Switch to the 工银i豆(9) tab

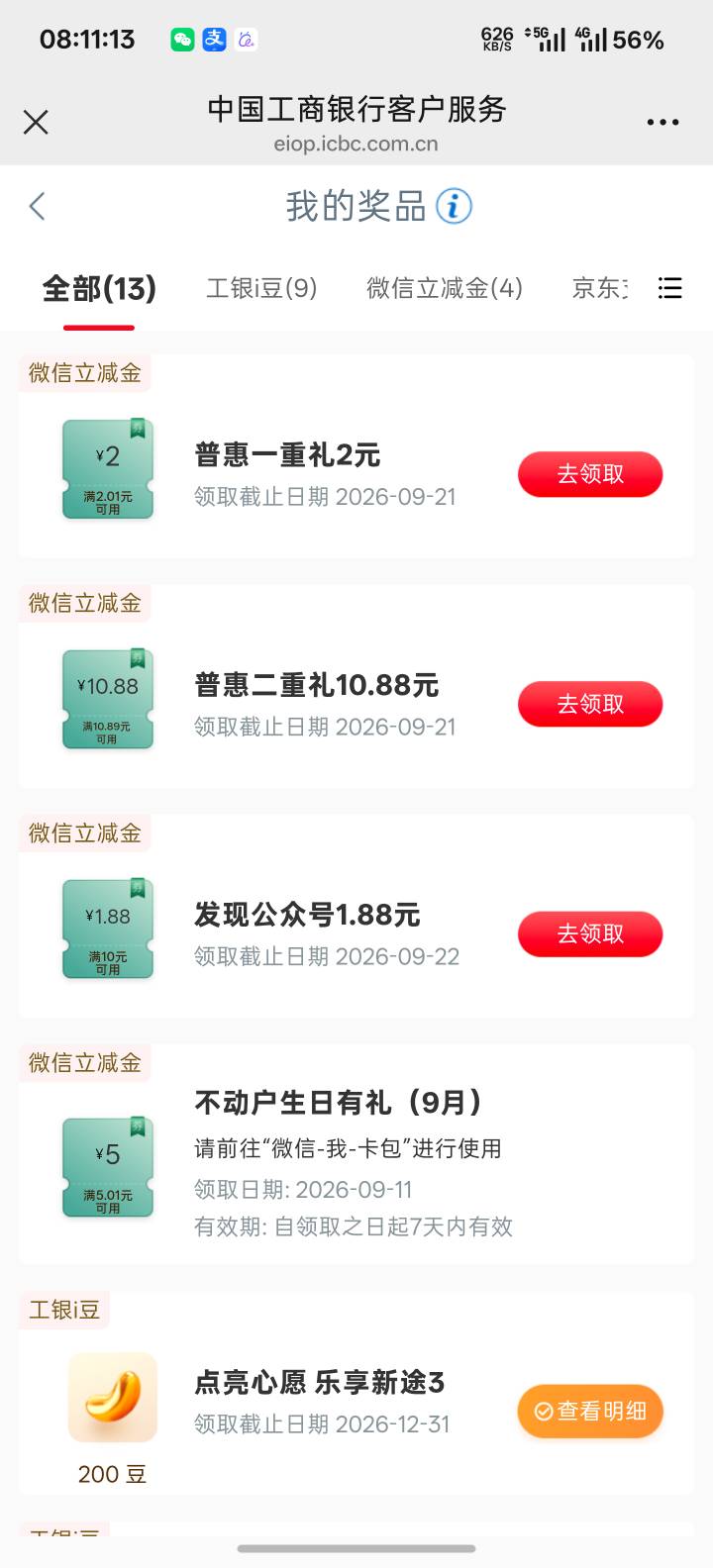point(261,288)
